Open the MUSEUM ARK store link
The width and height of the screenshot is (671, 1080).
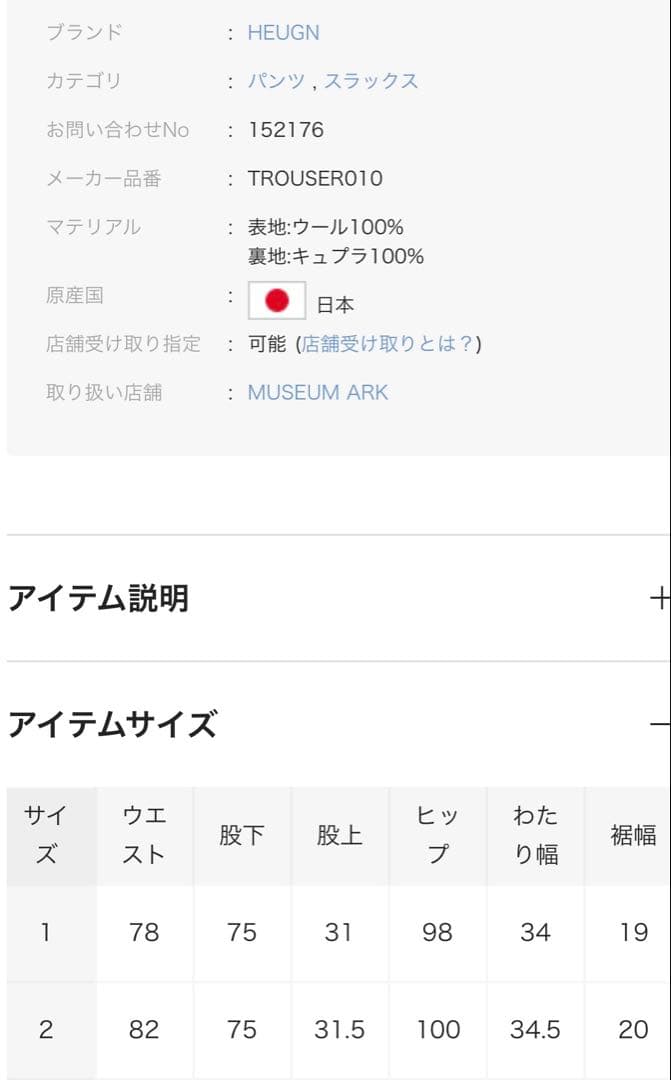[x=317, y=392]
